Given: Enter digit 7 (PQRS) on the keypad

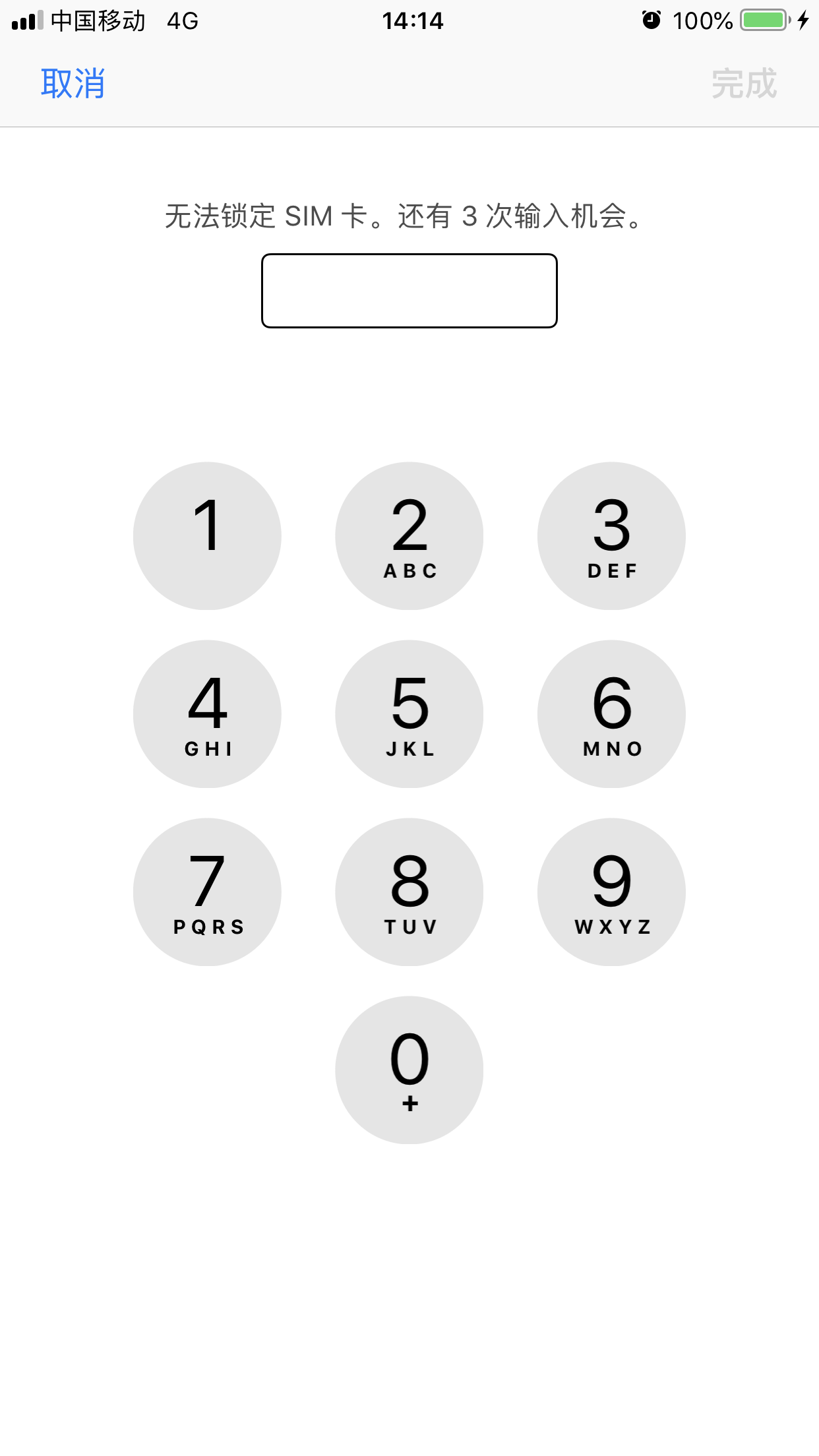Looking at the screenshot, I should pyautogui.click(x=207, y=892).
